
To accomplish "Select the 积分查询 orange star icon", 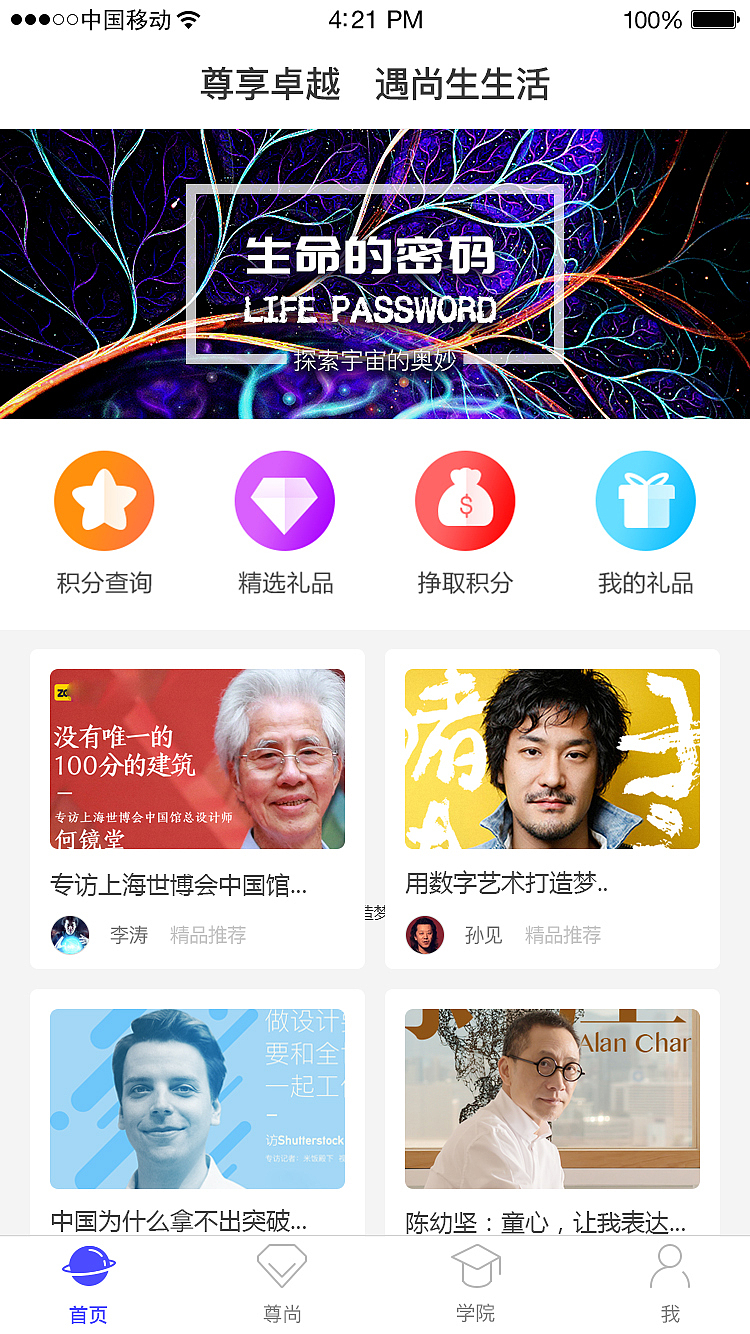I will 104,500.
